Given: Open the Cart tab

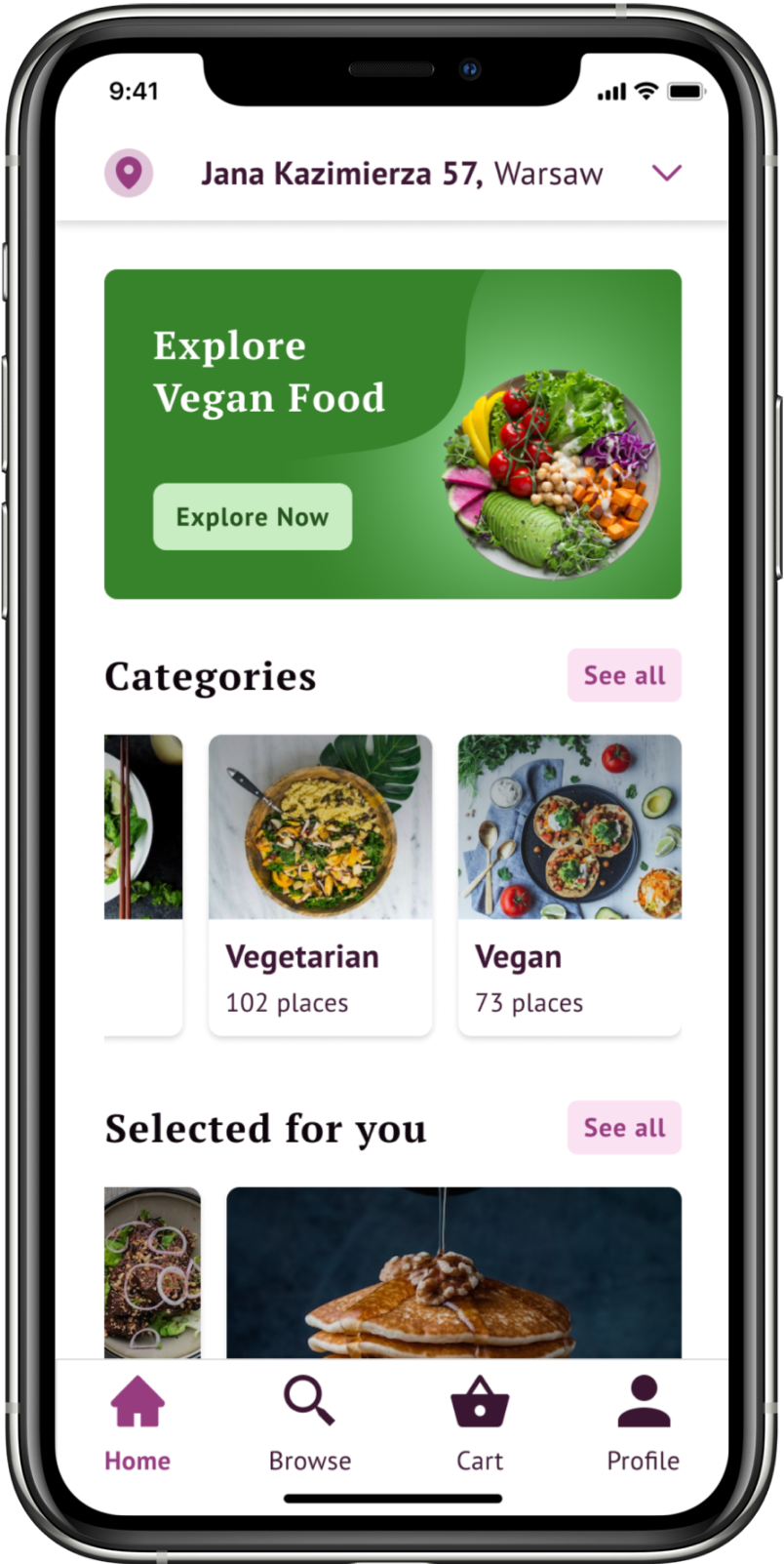Looking at the screenshot, I should [479, 1424].
